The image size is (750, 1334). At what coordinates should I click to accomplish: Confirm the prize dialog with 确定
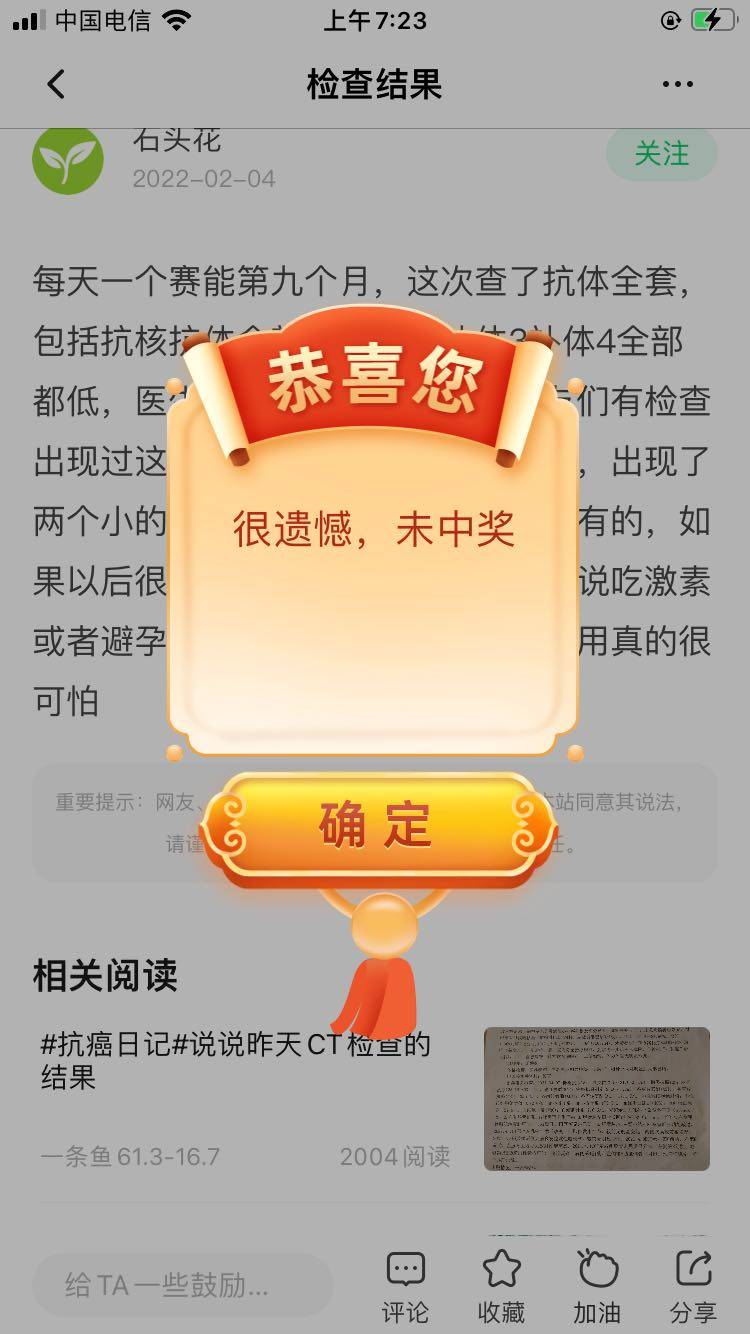point(376,826)
